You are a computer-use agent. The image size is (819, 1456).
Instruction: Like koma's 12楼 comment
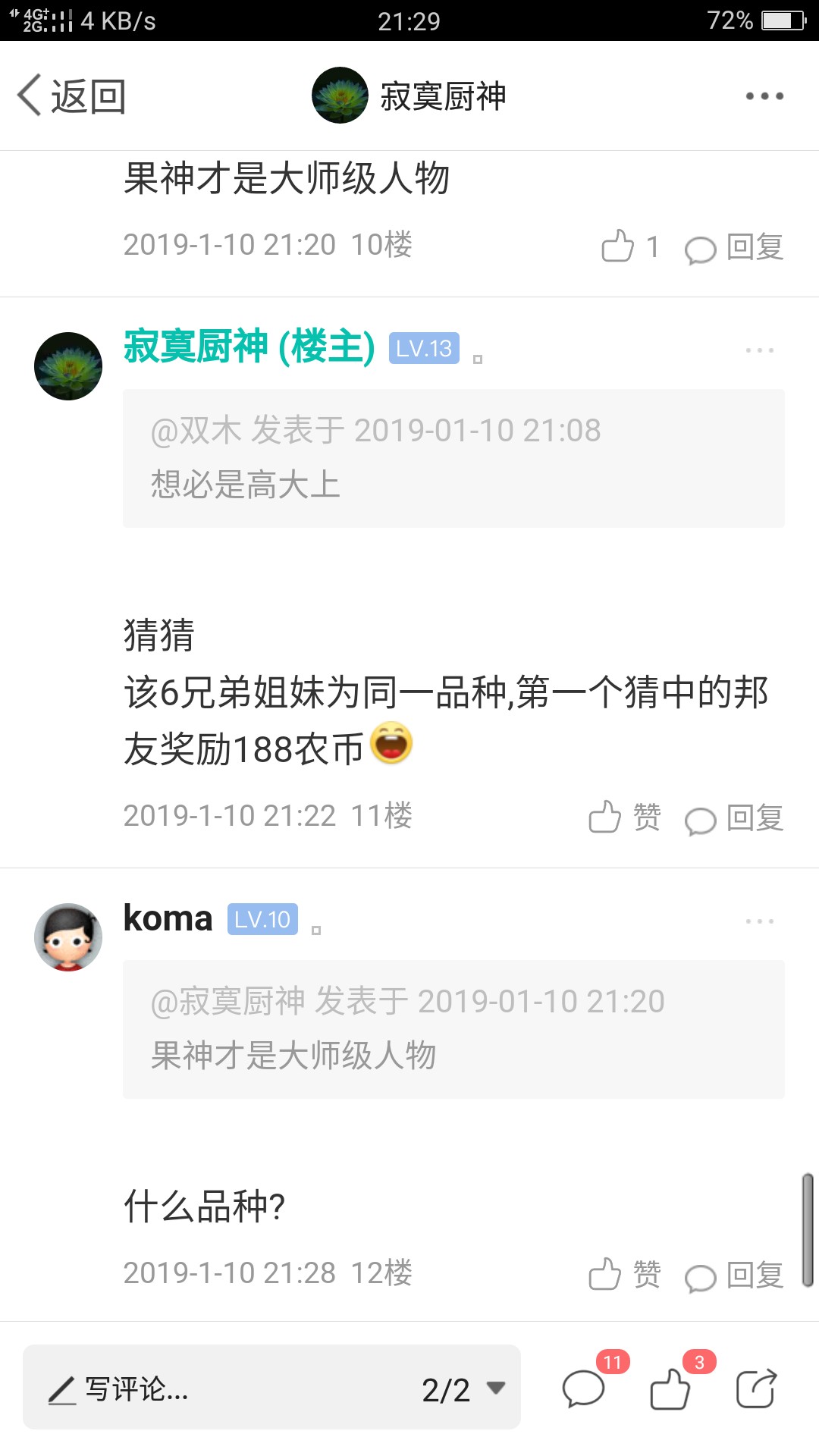625,1275
